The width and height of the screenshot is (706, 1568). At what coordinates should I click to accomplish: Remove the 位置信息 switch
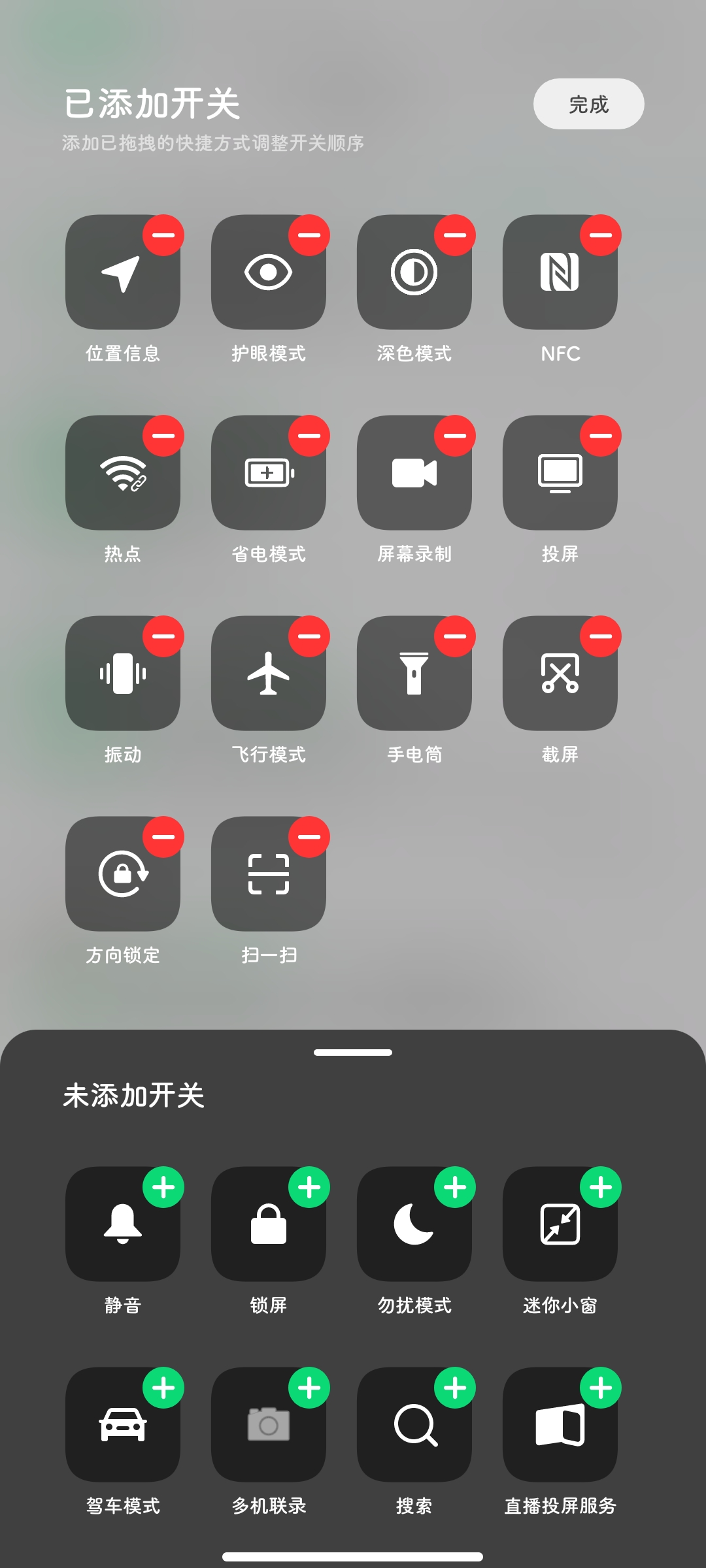(163, 235)
